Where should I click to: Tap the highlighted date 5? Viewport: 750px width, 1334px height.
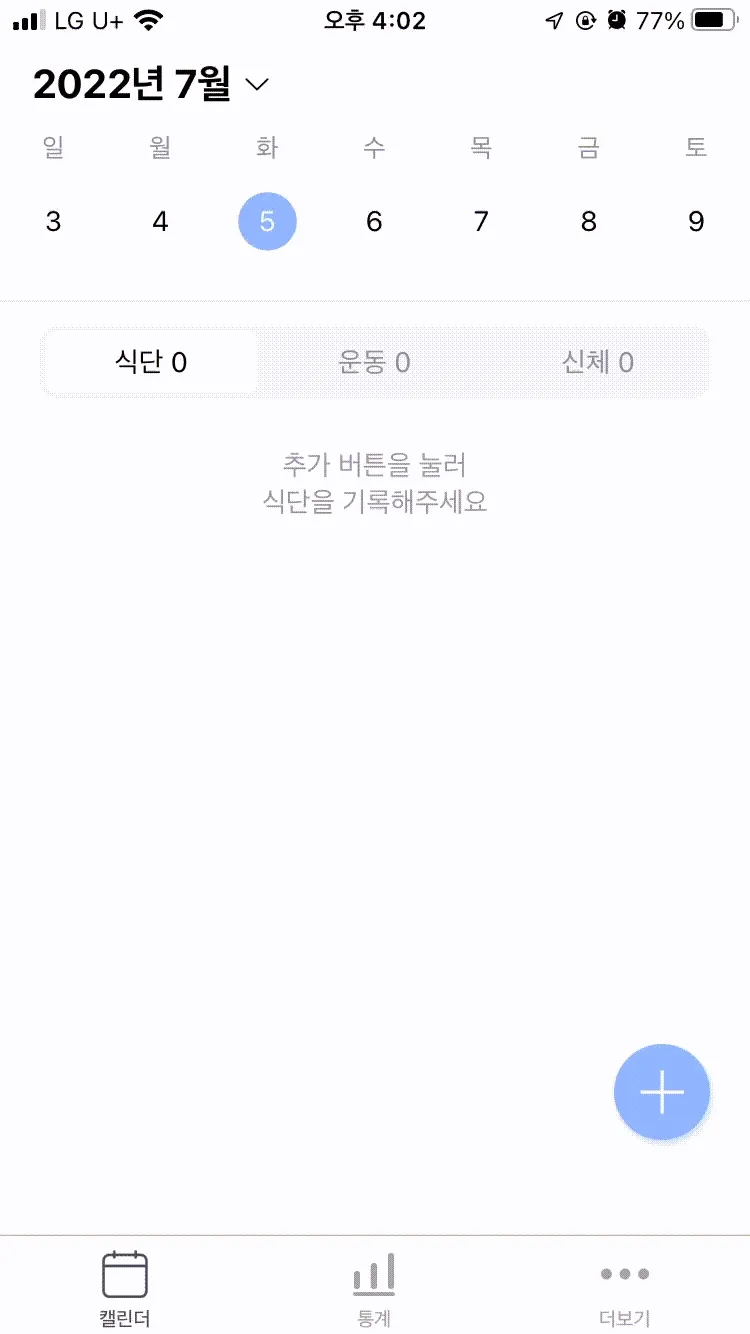pyautogui.click(x=267, y=221)
